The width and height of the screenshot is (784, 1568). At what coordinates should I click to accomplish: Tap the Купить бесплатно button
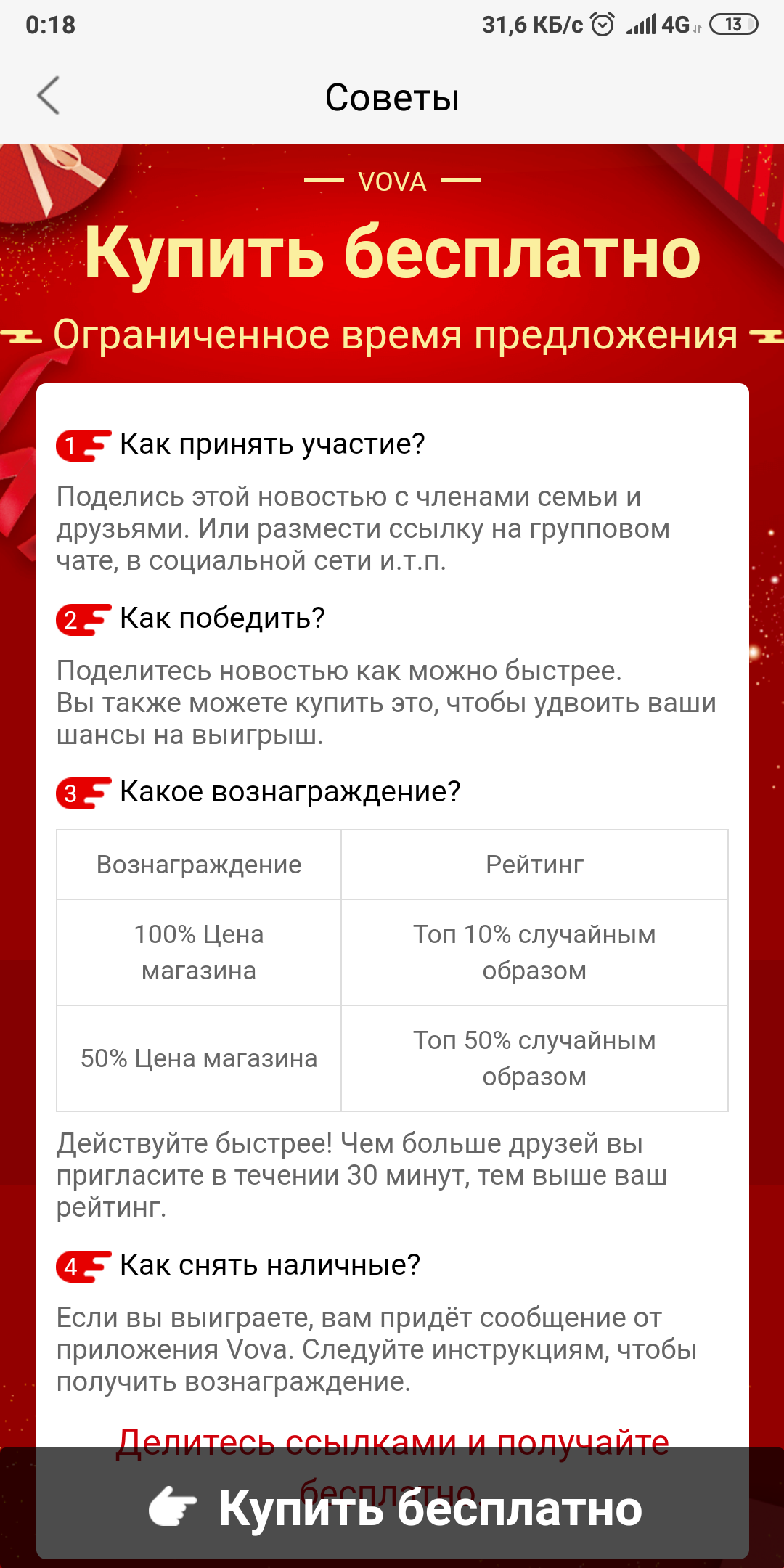(393, 1508)
